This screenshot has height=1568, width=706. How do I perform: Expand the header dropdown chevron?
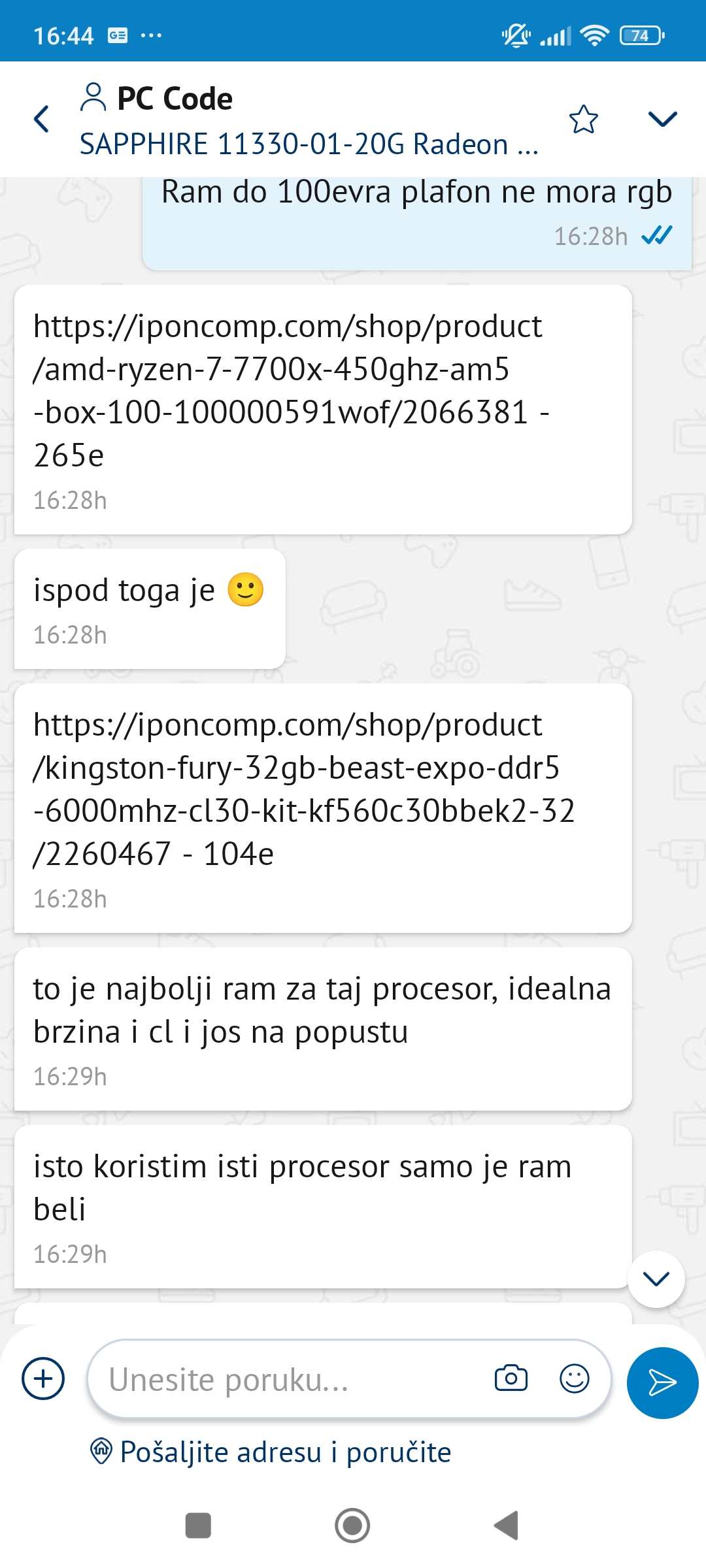pos(662,119)
